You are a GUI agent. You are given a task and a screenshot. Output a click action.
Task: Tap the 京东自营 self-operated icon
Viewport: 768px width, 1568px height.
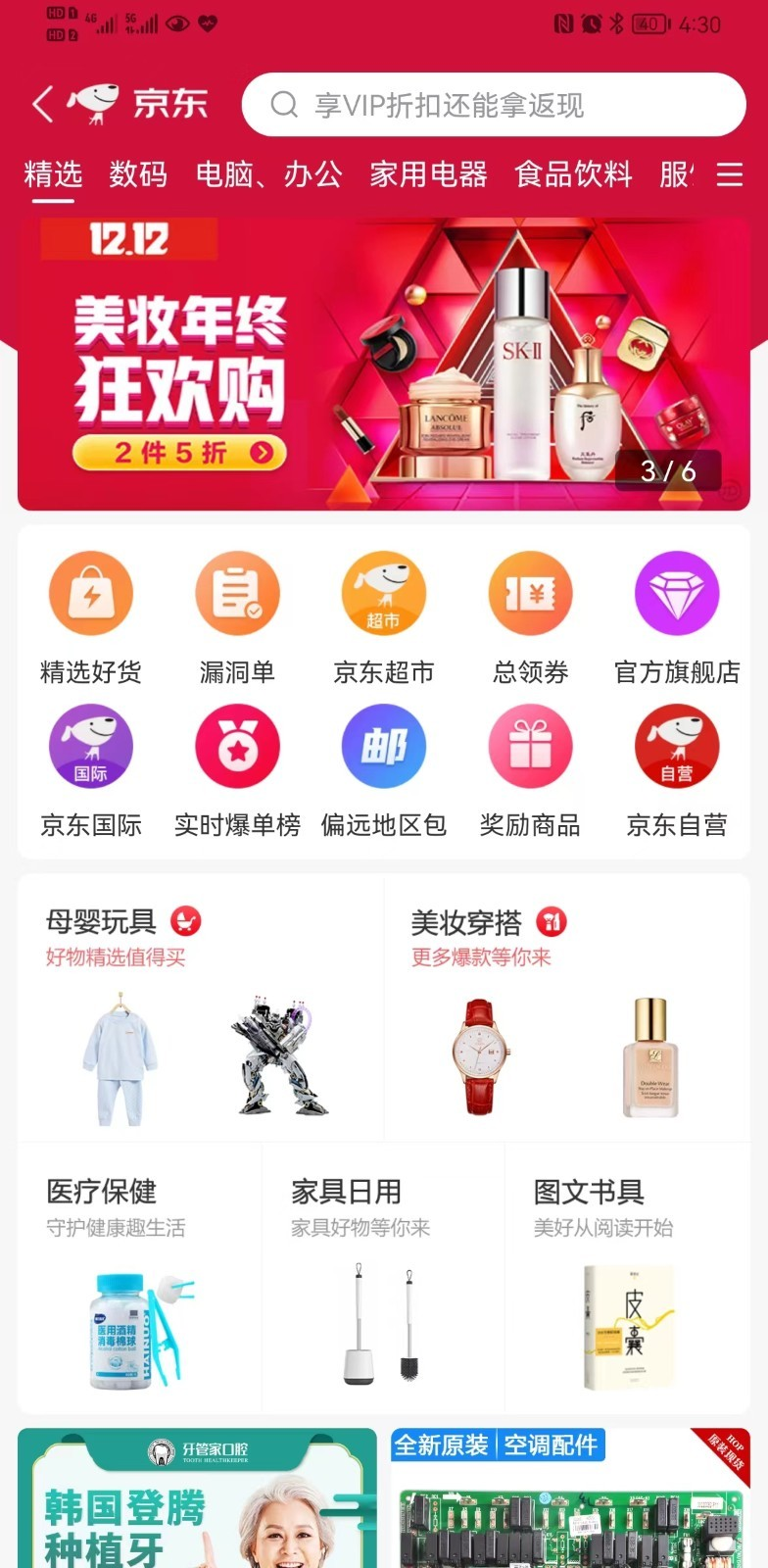[x=677, y=746]
